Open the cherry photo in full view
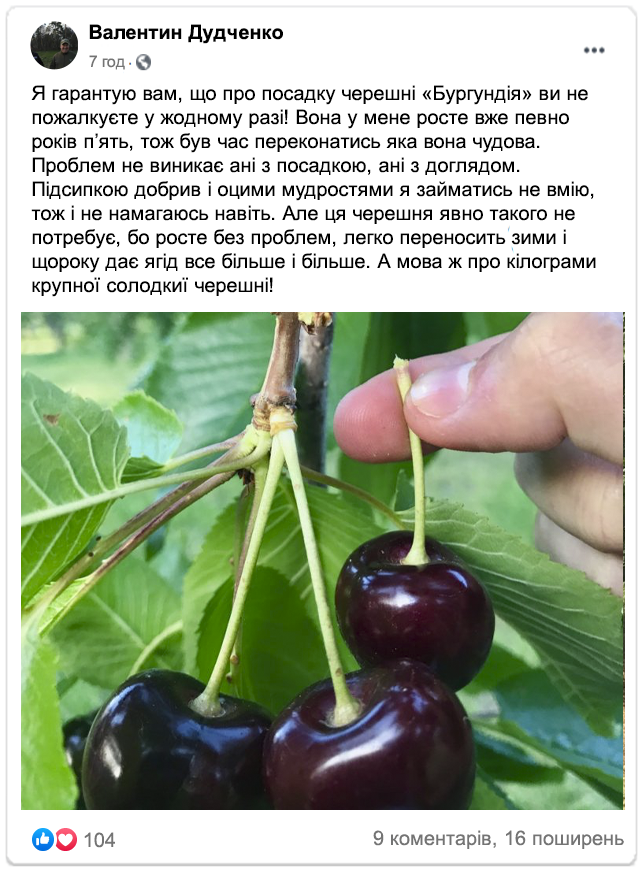The width and height of the screenshot is (641, 872). pos(322,560)
